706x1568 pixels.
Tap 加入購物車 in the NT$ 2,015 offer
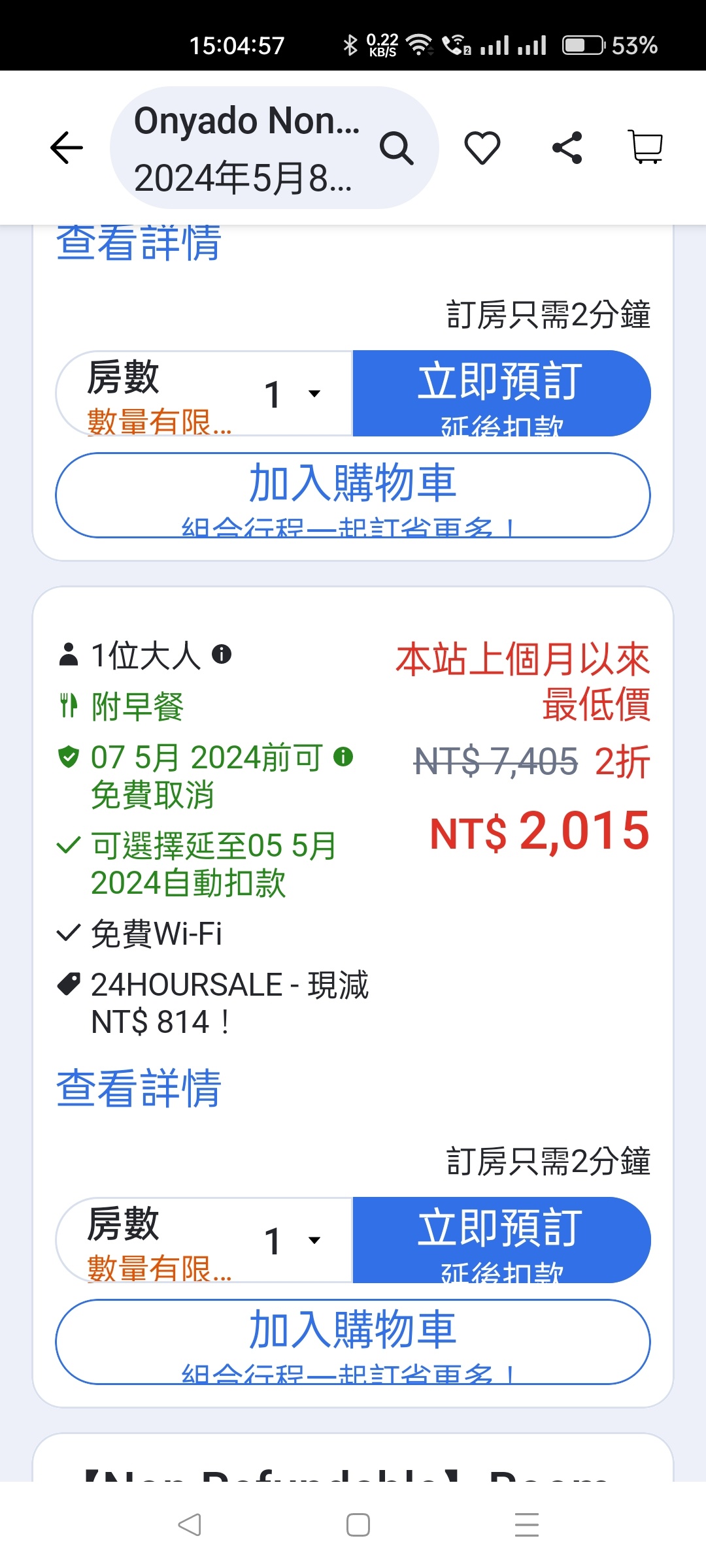(x=353, y=1341)
